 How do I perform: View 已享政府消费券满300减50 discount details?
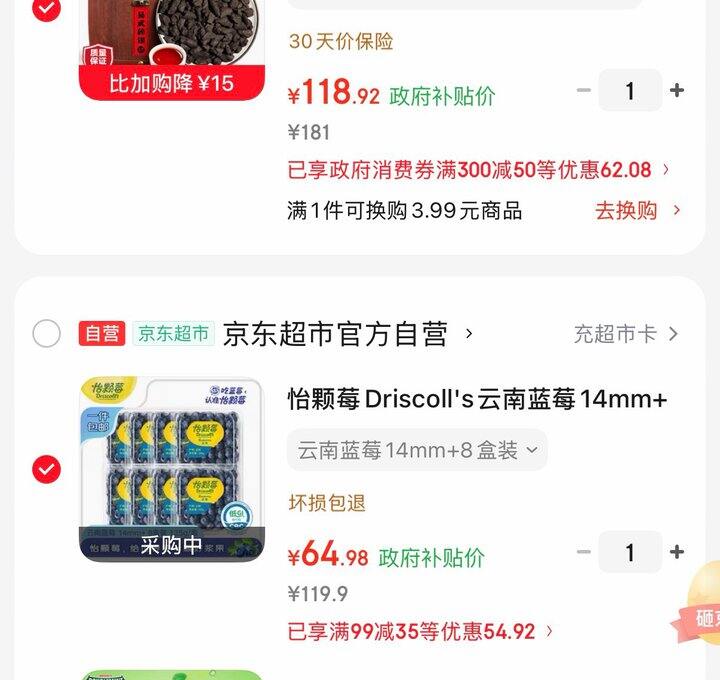(x=478, y=170)
